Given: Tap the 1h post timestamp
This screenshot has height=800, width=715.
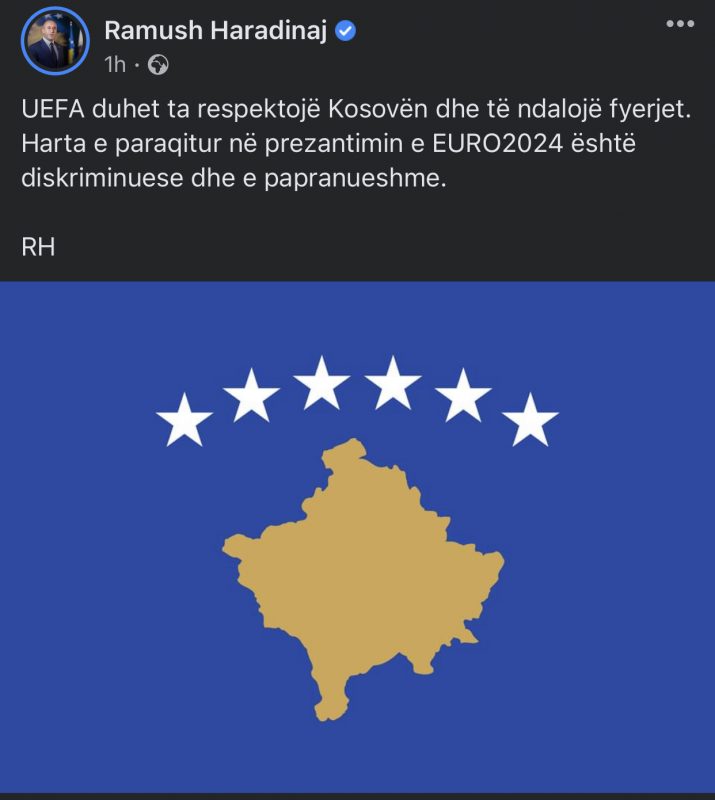Looking at the screenshot, I should click(x=114, y=65).
